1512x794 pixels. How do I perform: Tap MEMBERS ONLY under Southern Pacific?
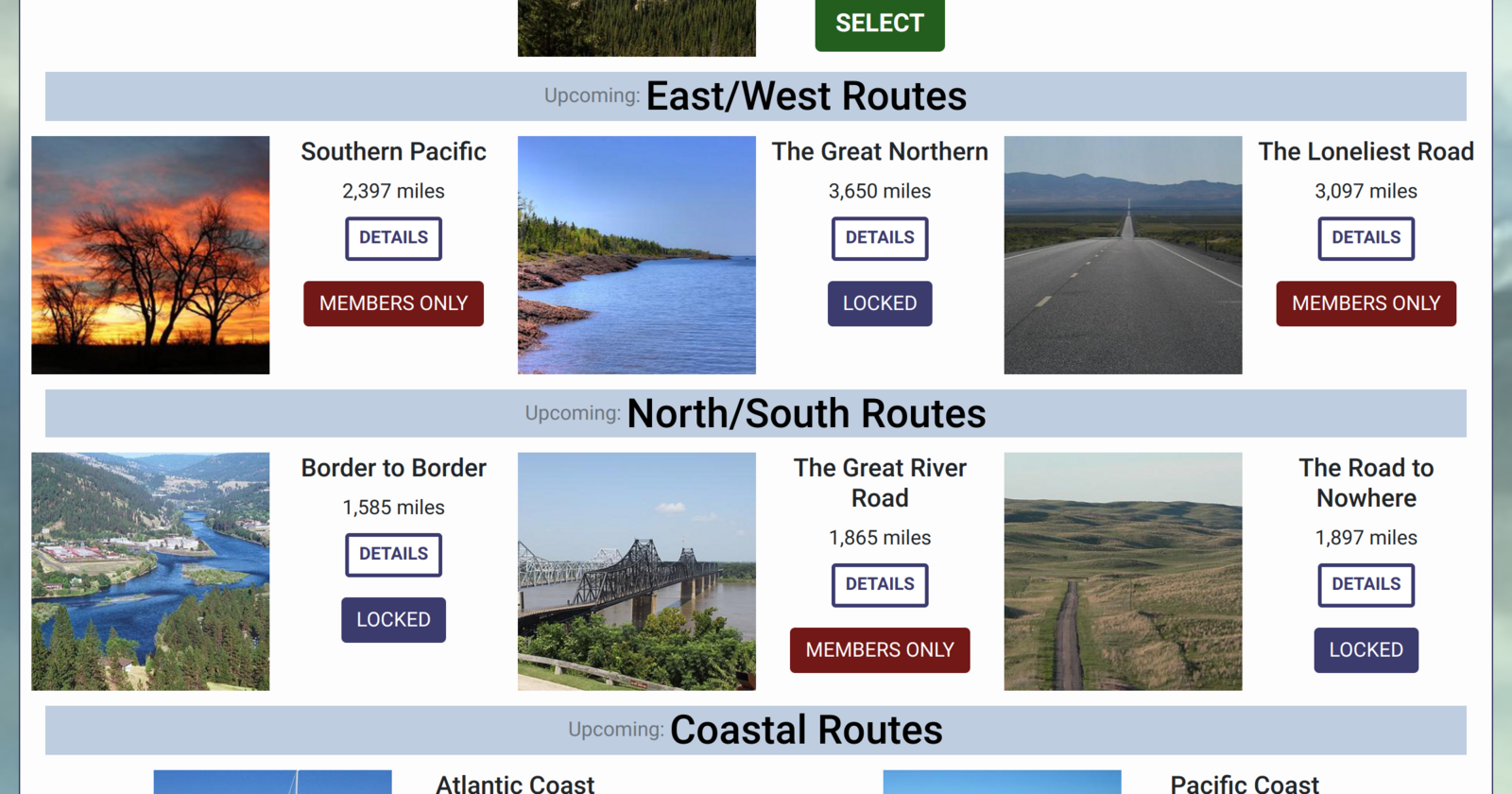click(393, 303)
